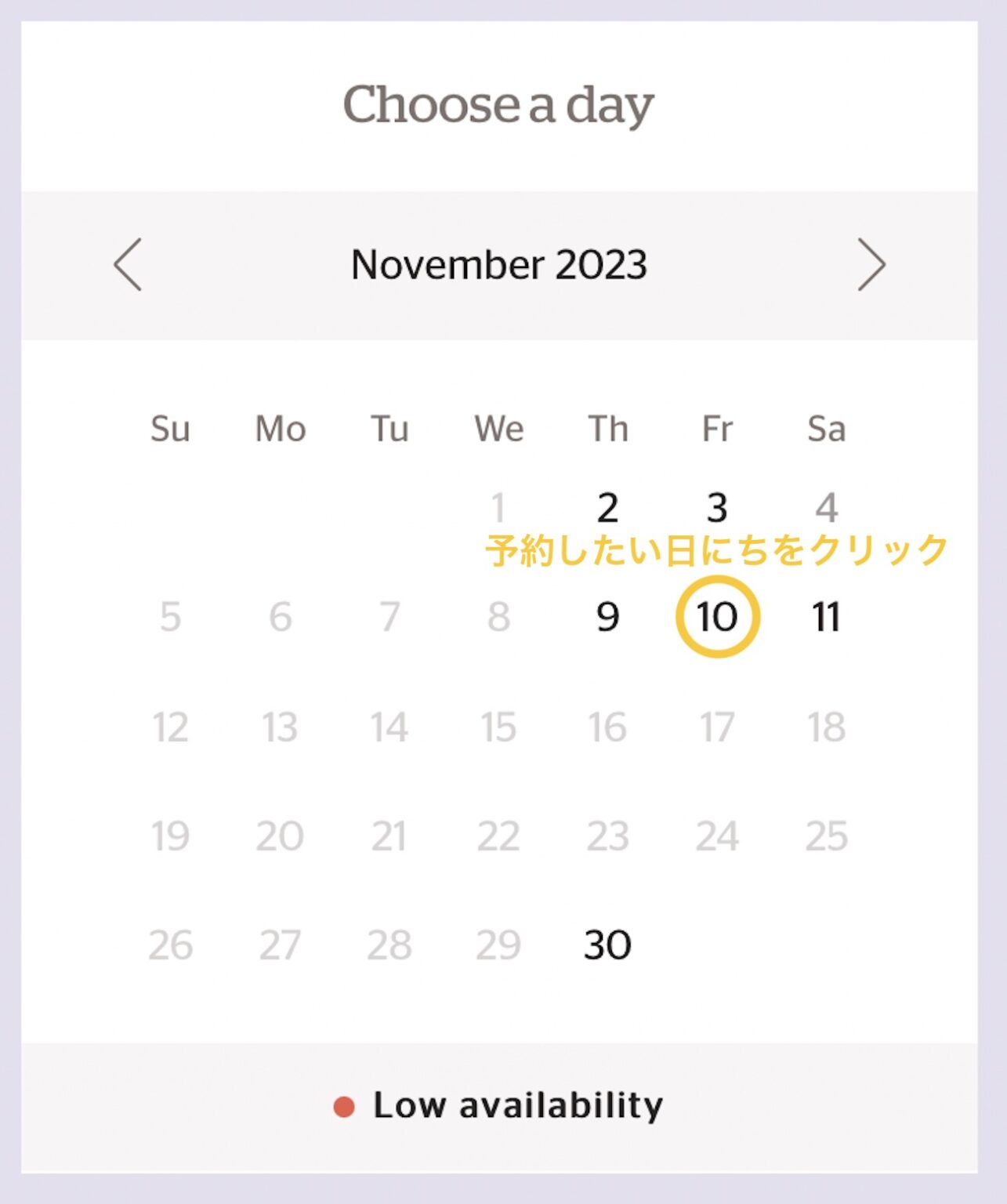Image resolution: width=1007 pixels, height=1204 pixels.
Task: Choose Friday, November 3
Action: coord(717,508)
